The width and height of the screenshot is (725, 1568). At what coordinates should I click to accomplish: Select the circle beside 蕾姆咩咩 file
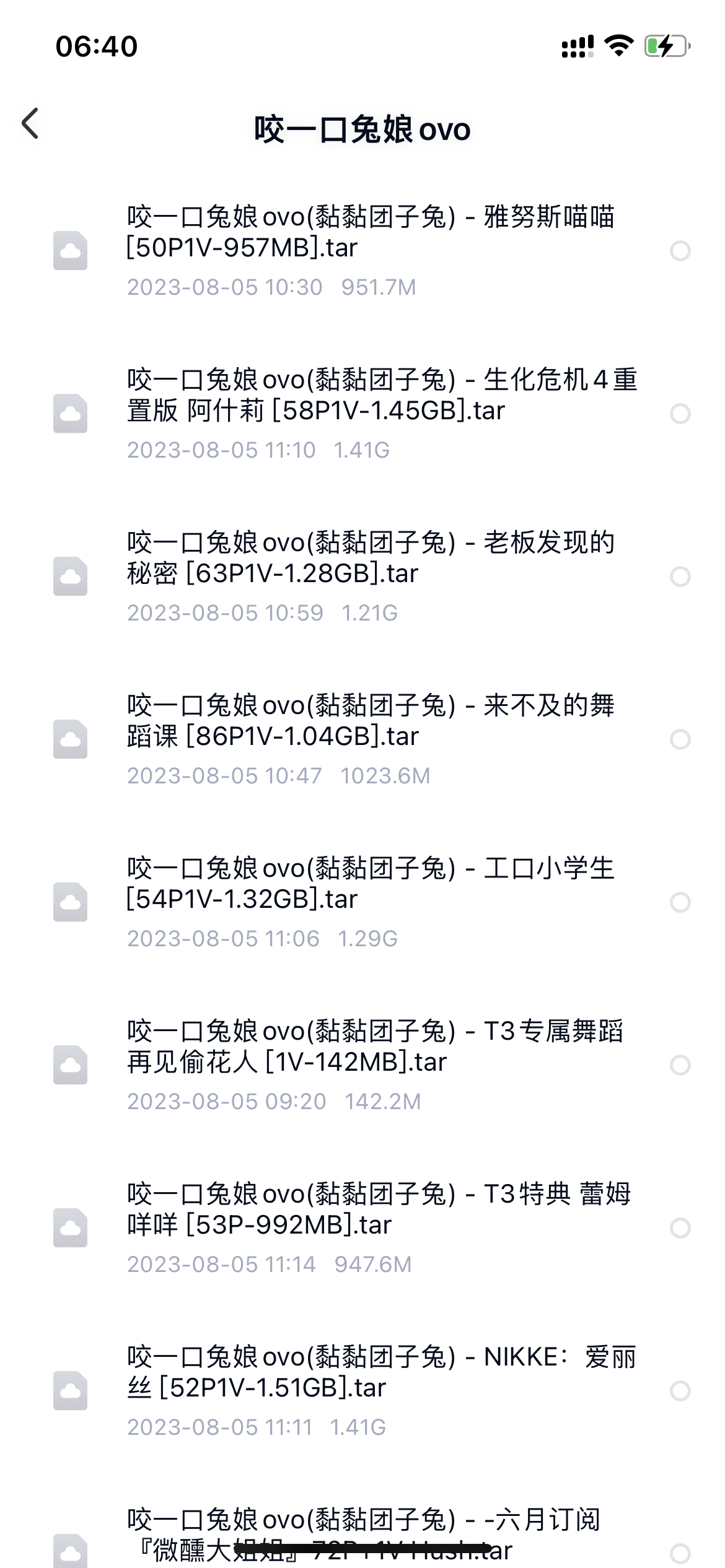[680, 1228]
